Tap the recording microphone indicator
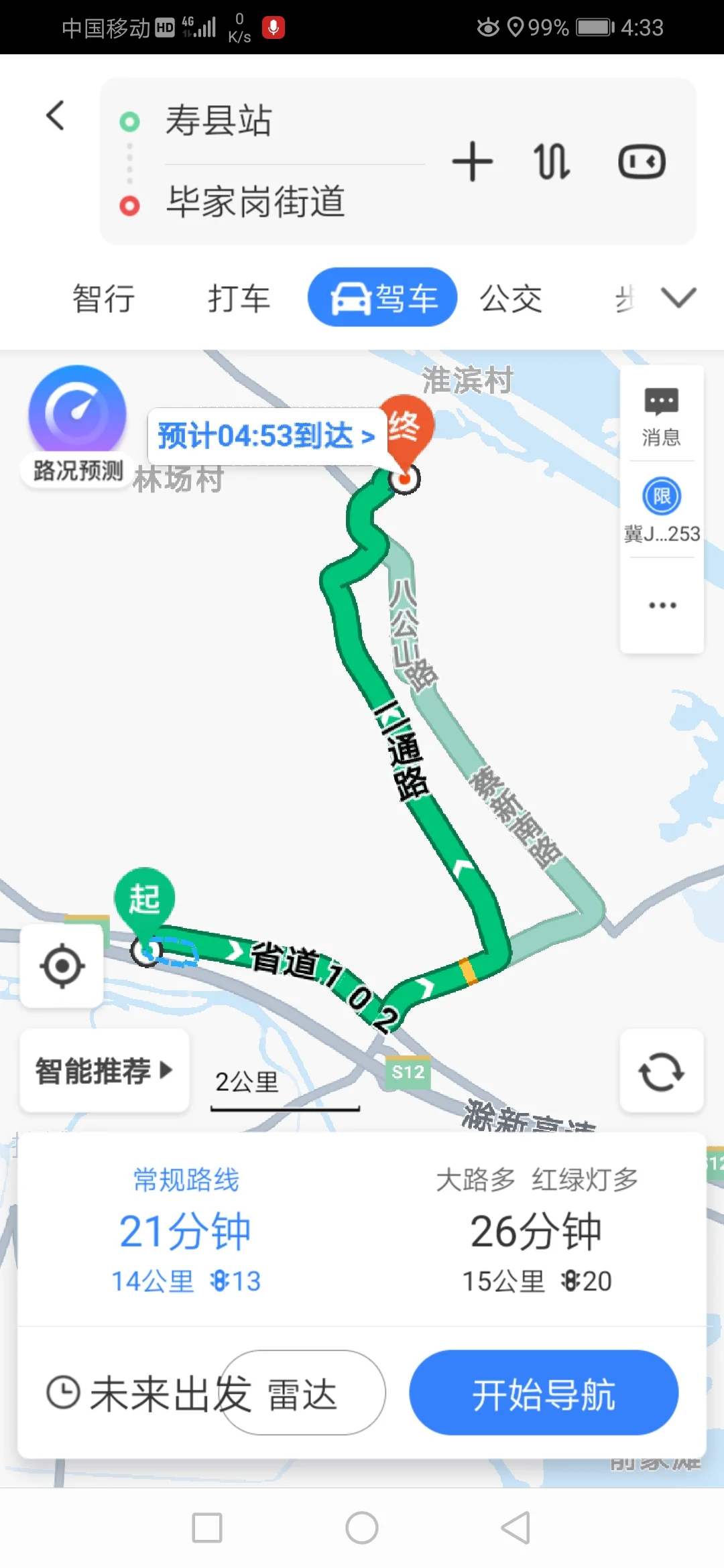Image resolution: width=724 pixels, height=1568 pixels. point(274,27)
